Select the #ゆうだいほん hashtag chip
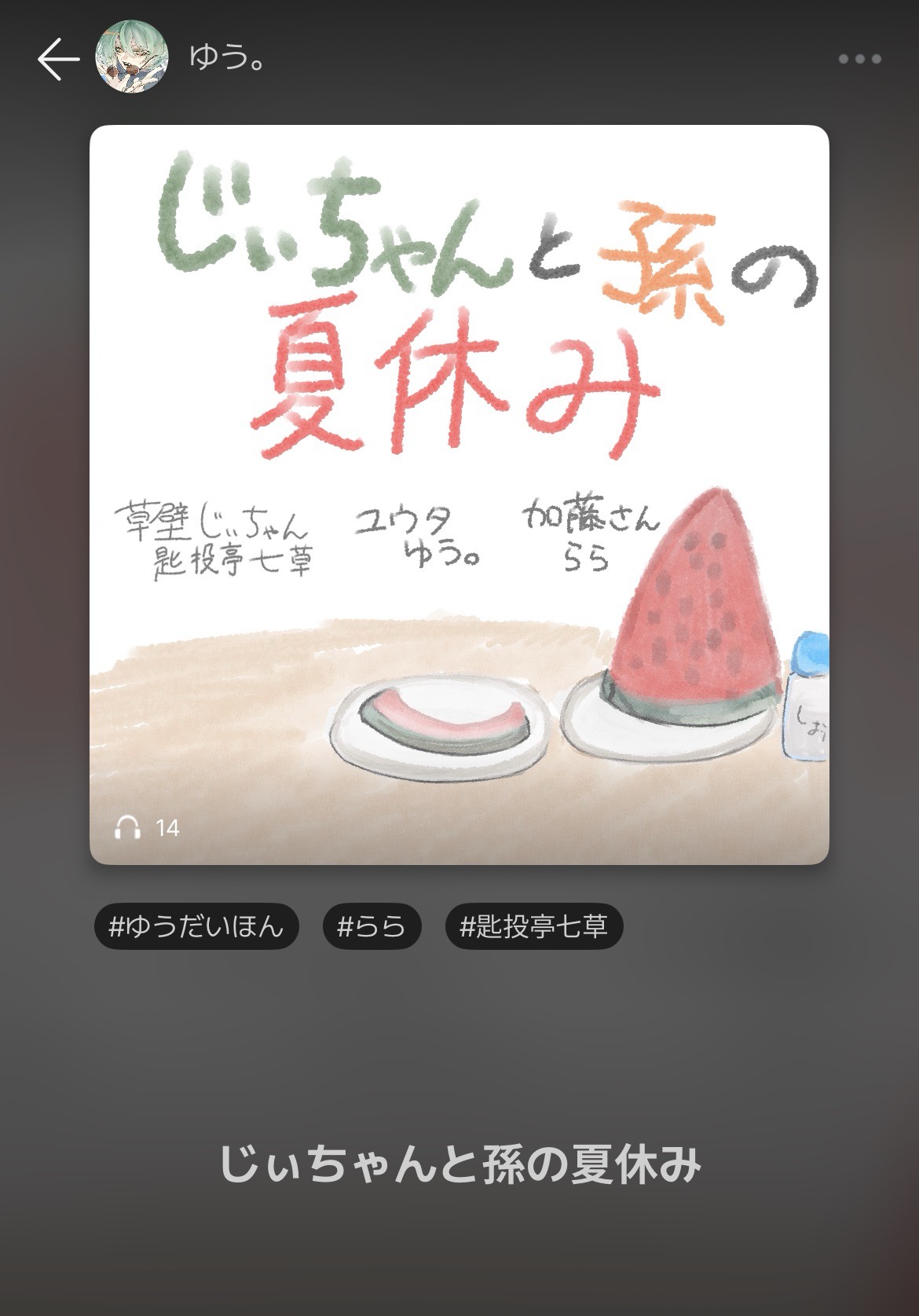 pos(196,926)
